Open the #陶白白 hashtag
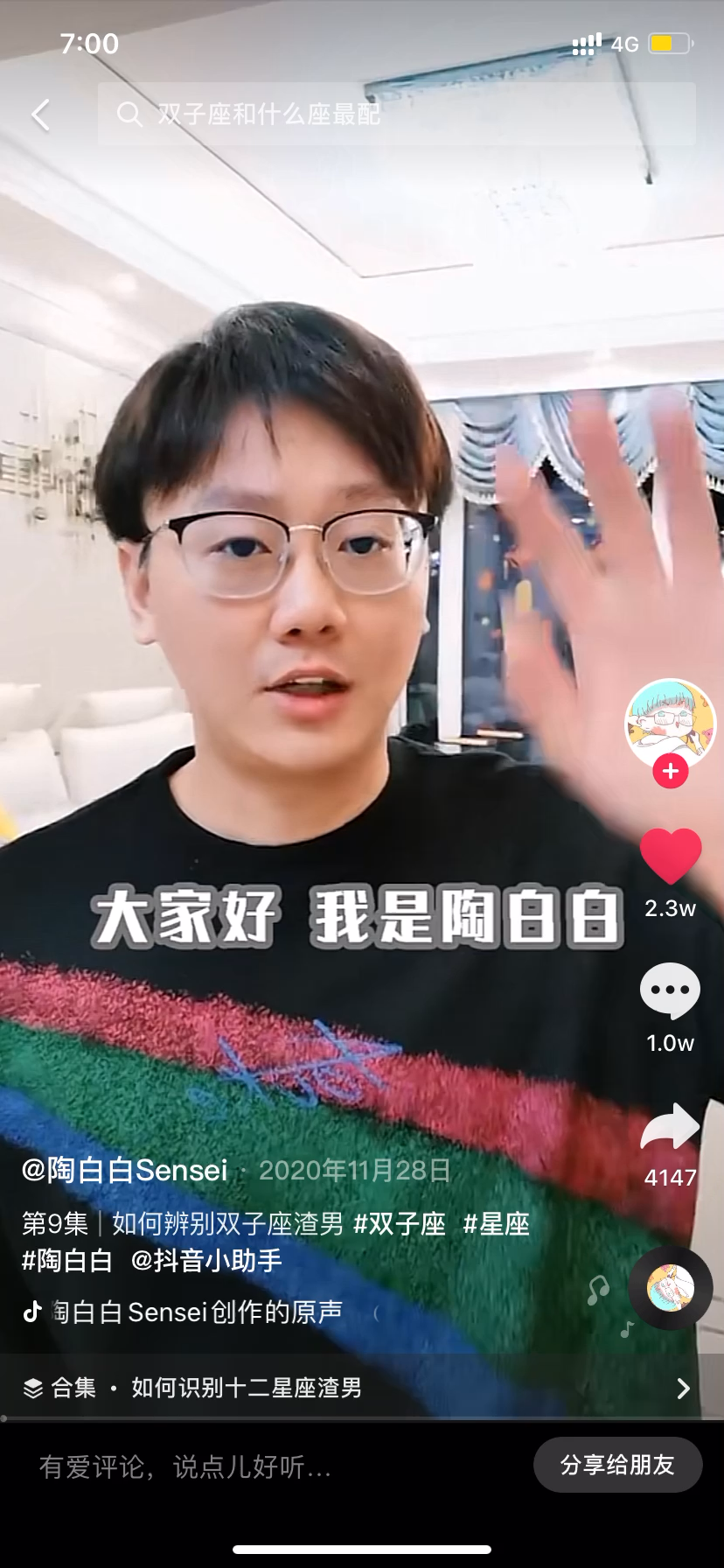The image size is (724, 1568). (67, 1260)
